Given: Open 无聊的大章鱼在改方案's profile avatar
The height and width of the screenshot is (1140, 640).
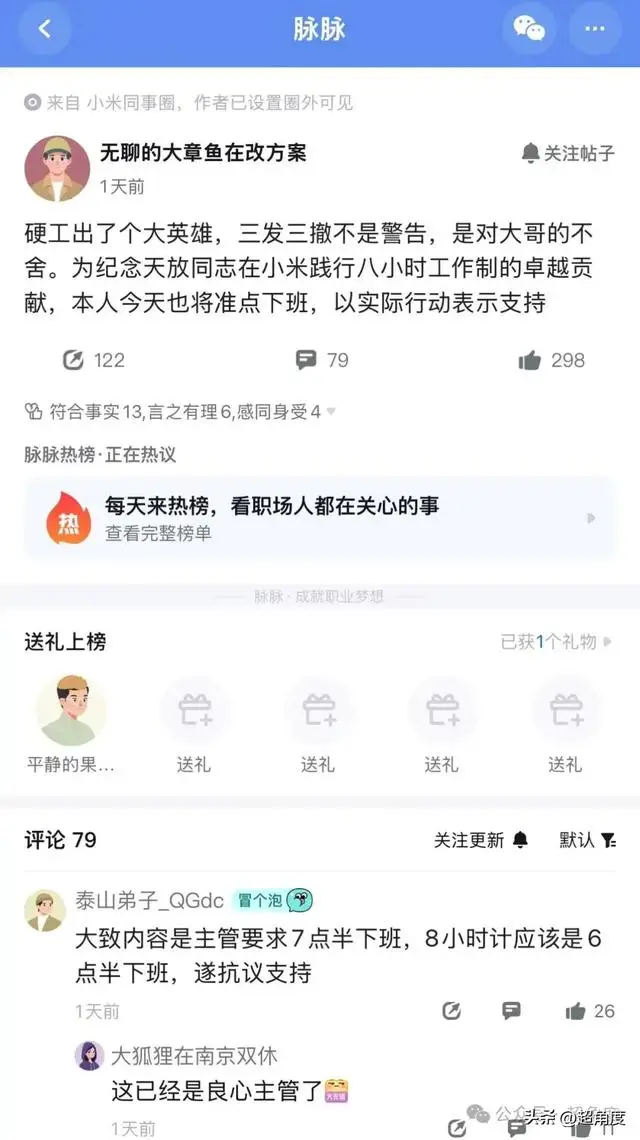Looking at the screenshot, I should tap(56, 168).
